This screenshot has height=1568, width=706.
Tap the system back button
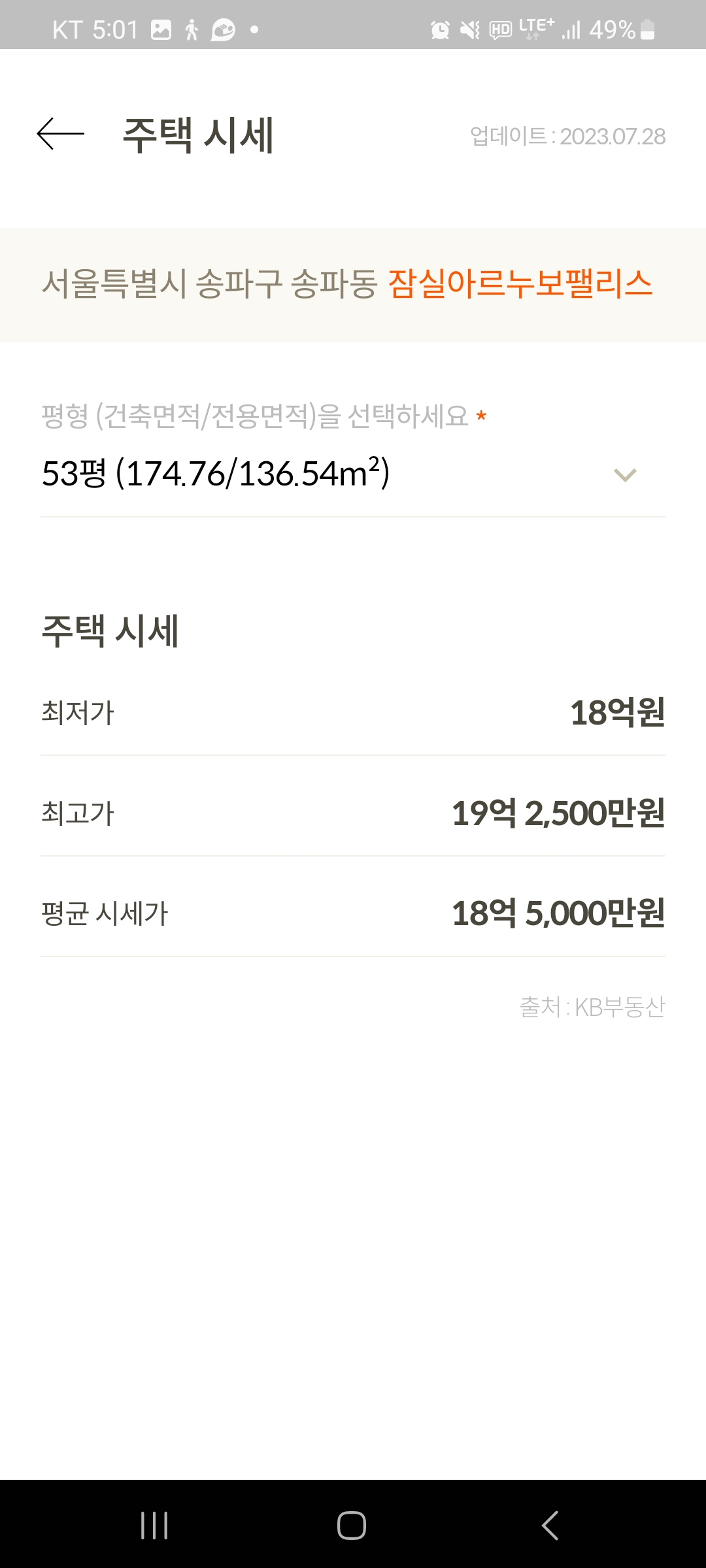550,1526
